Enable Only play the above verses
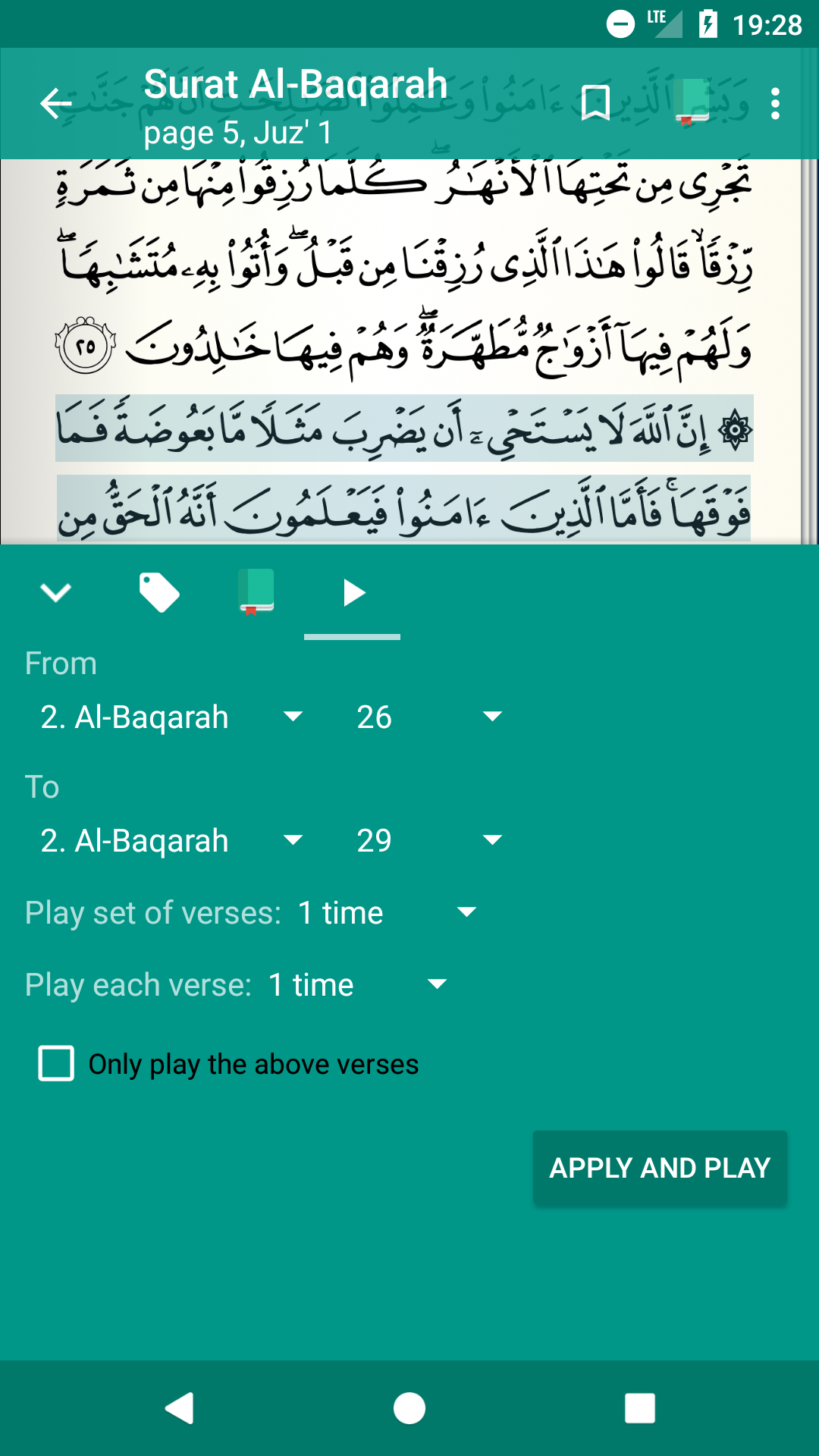 pos(55,1064)
